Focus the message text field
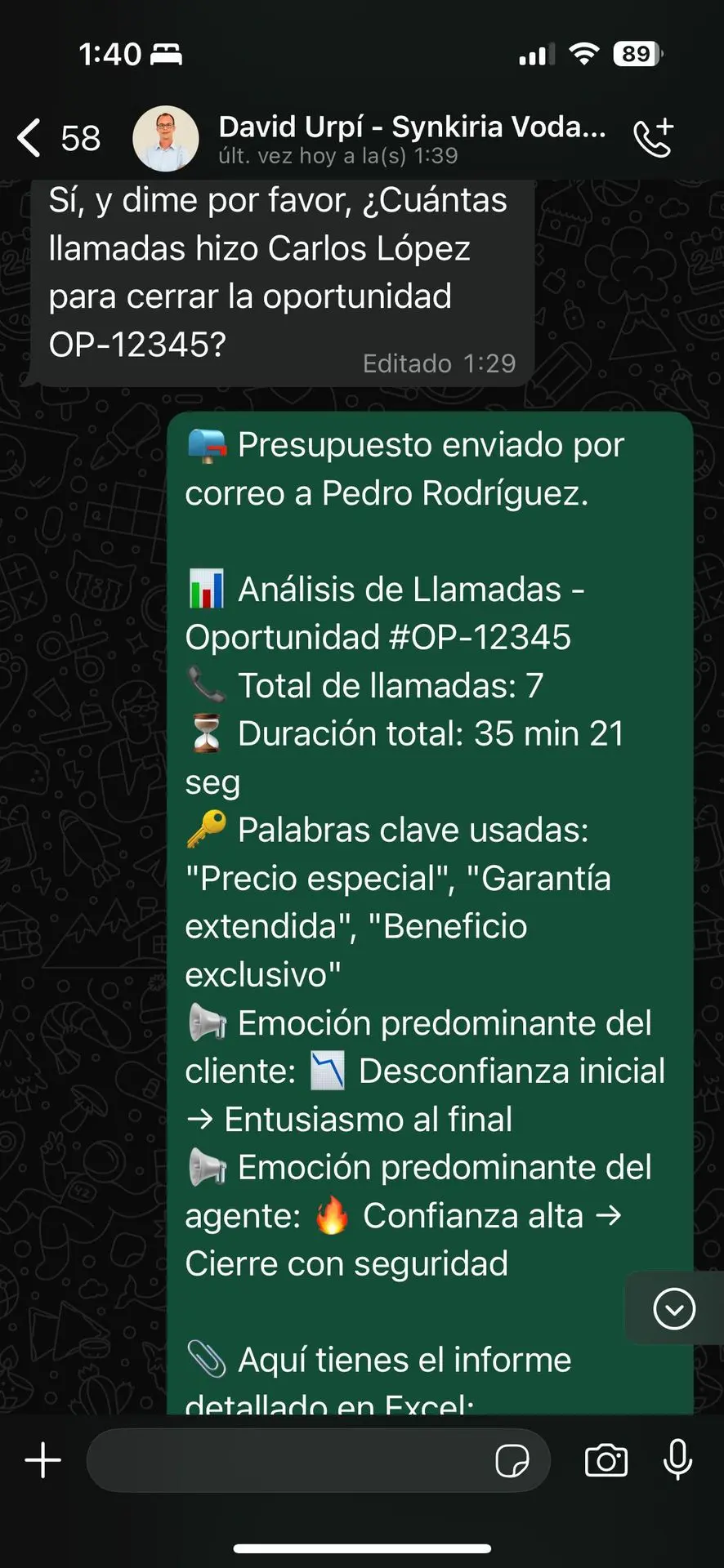The width and height of the screenshot is (724, 1568). (286, 1460)
